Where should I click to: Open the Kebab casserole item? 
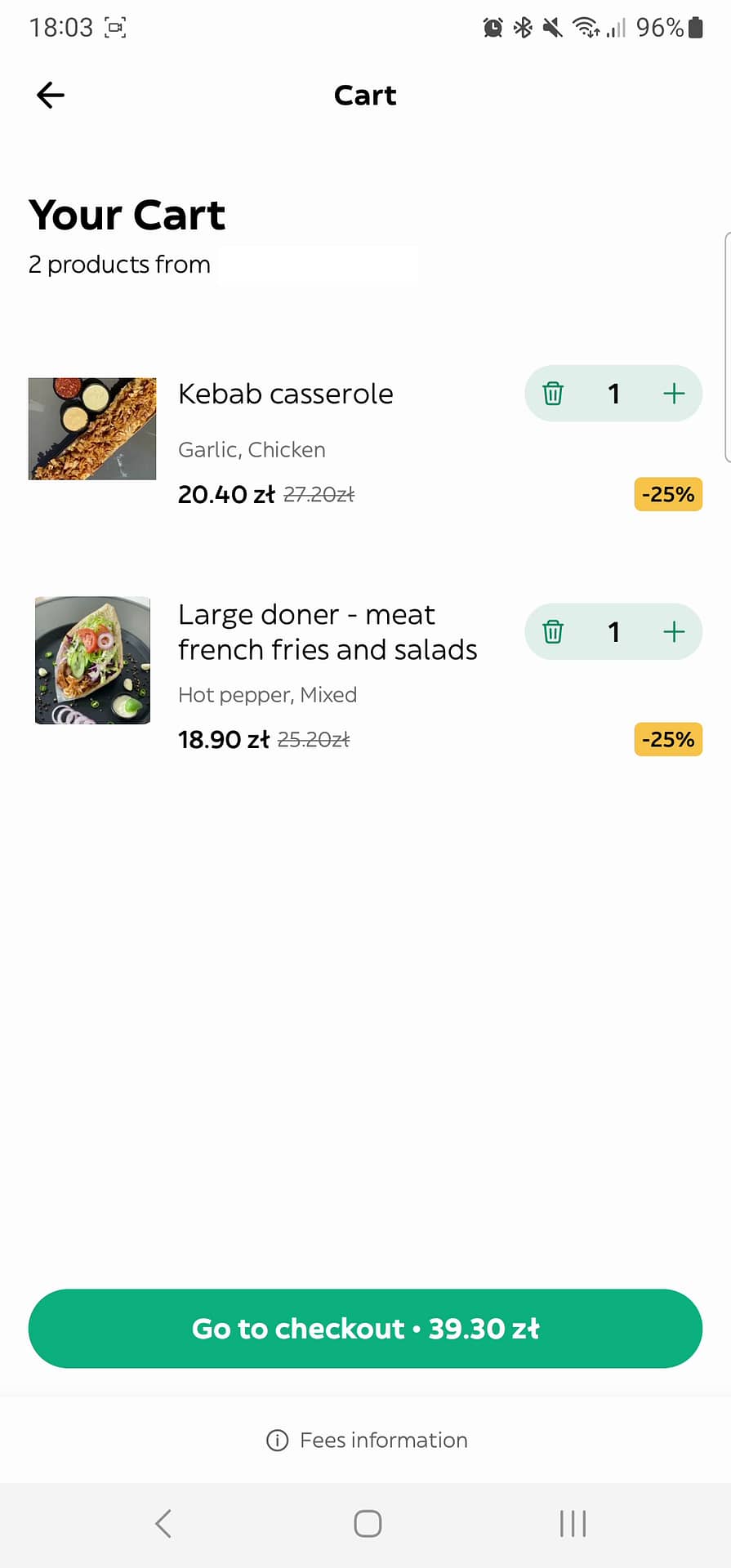tap(286, 394)
